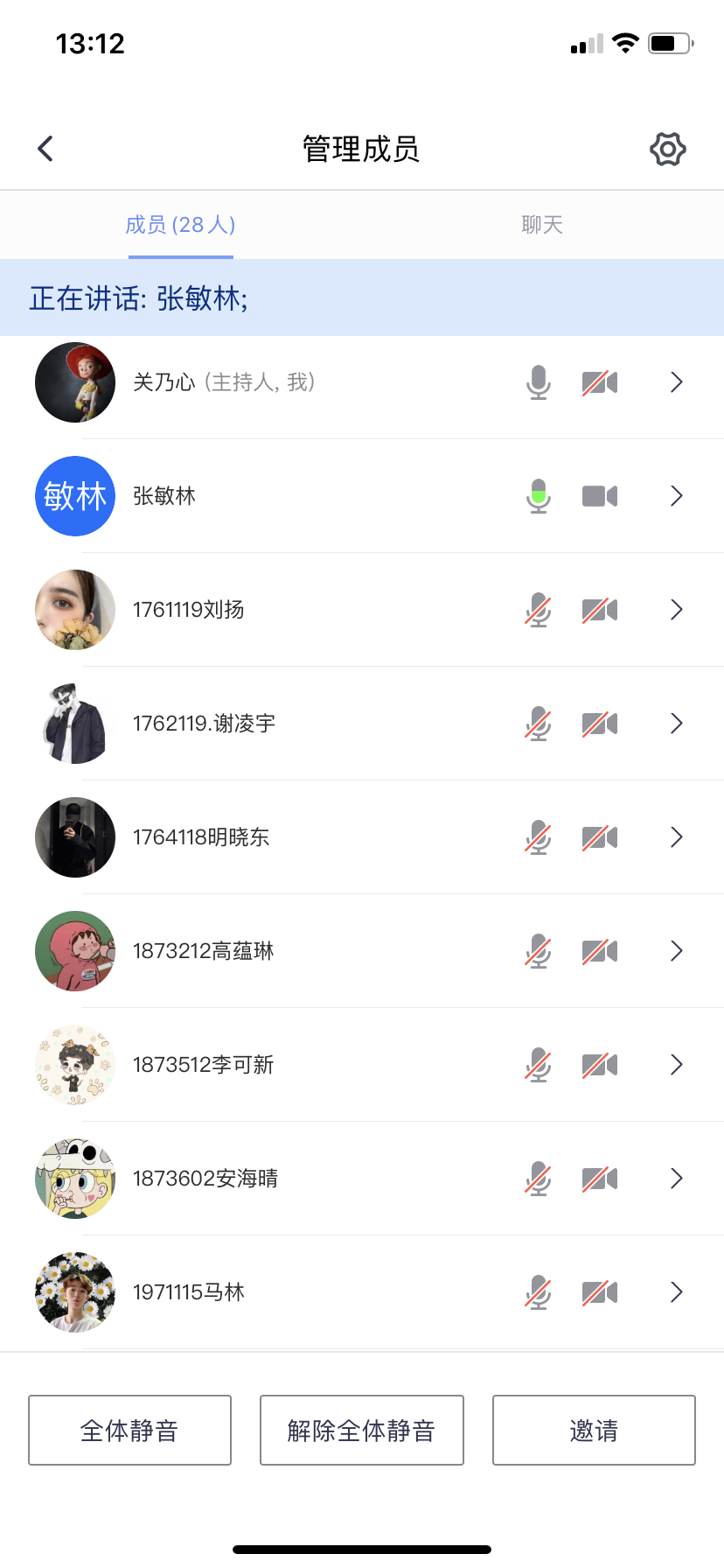Unmute microphone of 1761119刘扬
724x1568 pixels.
pyautogui.click(x=539, y=610)
